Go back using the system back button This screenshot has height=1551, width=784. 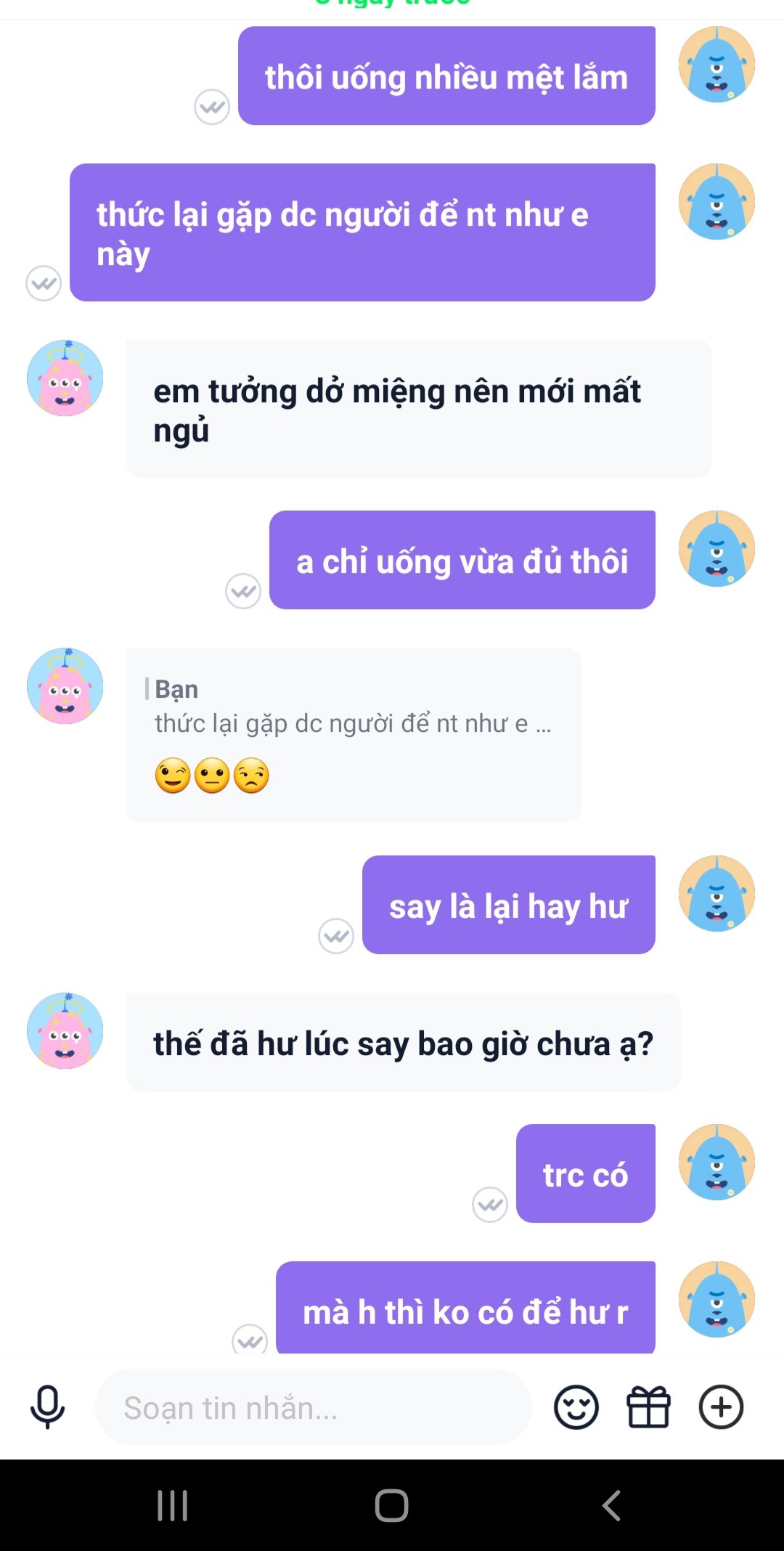tap(611, 1506)
